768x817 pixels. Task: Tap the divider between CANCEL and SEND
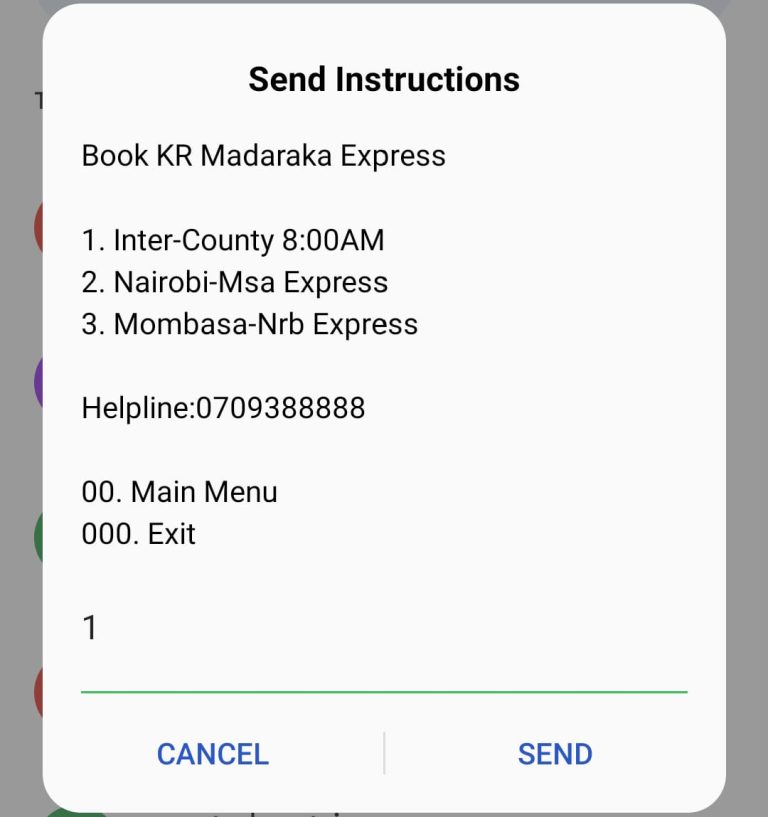(384, 754)
